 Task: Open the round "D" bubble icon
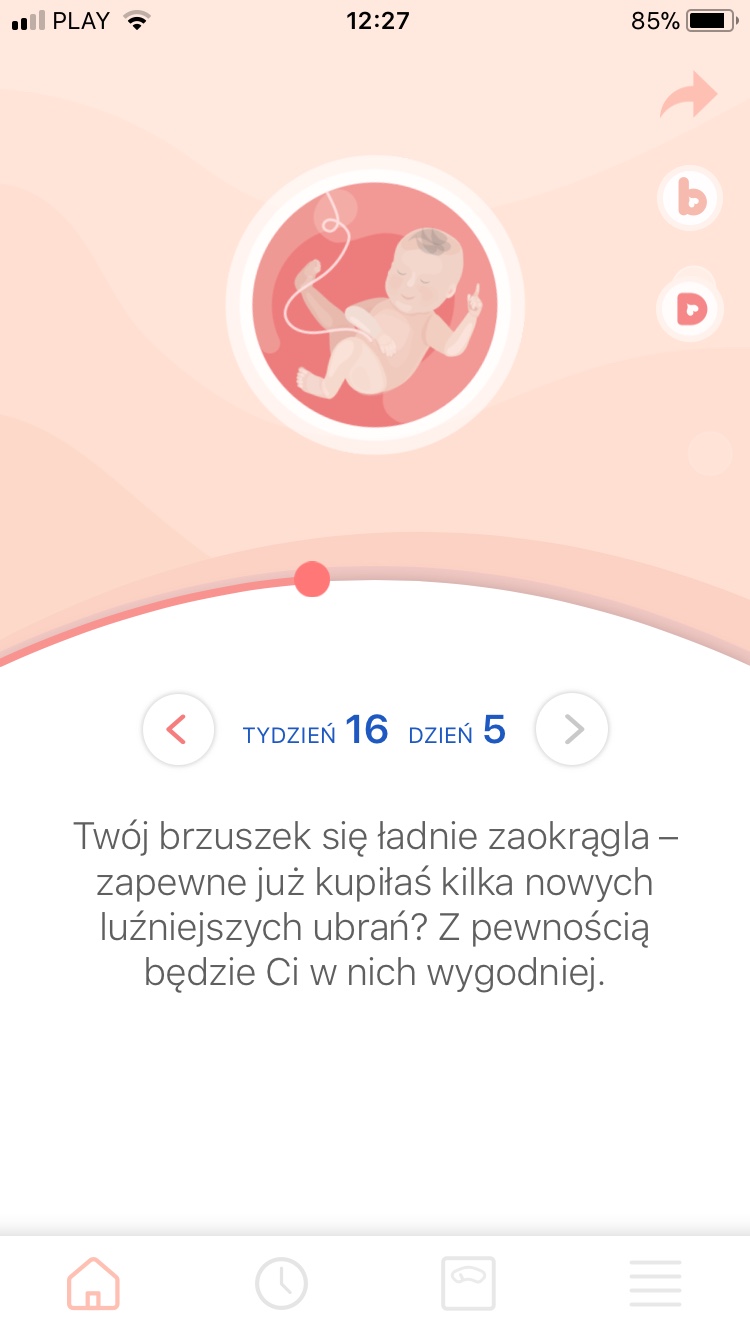pyautogui.click(x=691, y=309)
